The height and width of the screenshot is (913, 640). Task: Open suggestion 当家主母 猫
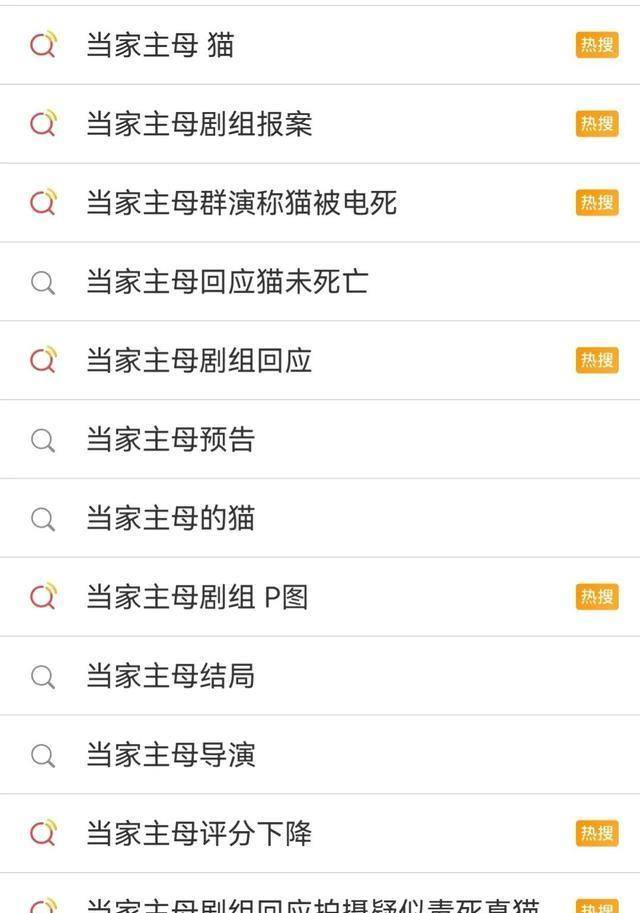160,45
